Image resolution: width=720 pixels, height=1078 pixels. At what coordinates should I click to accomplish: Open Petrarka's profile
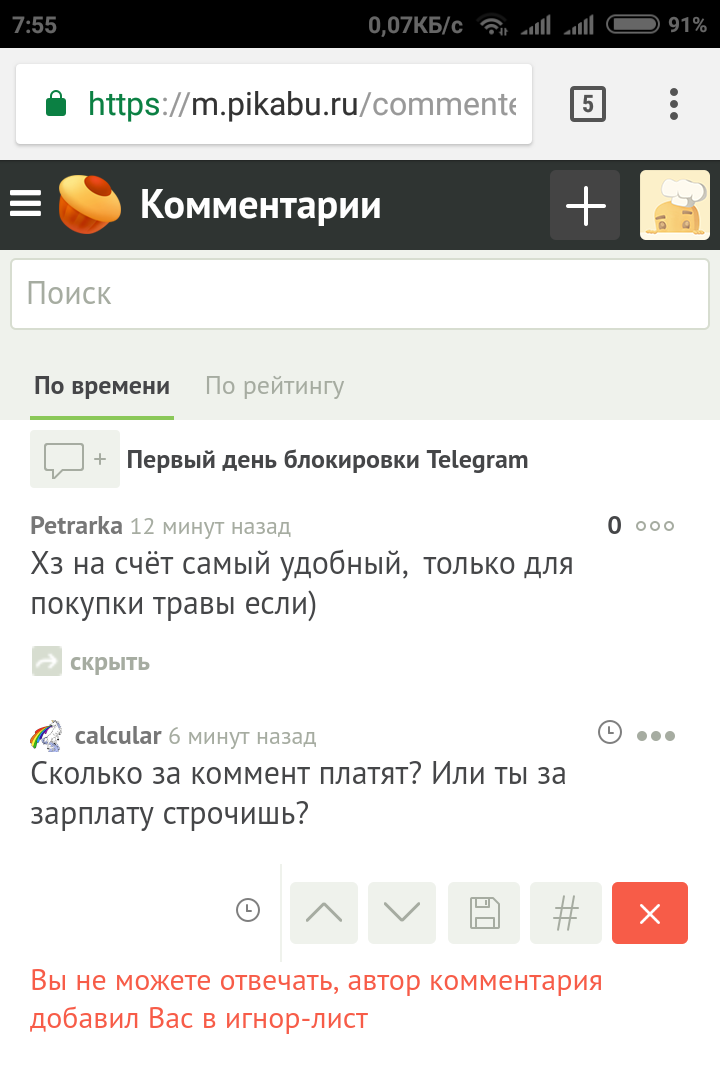coord(76,526)
